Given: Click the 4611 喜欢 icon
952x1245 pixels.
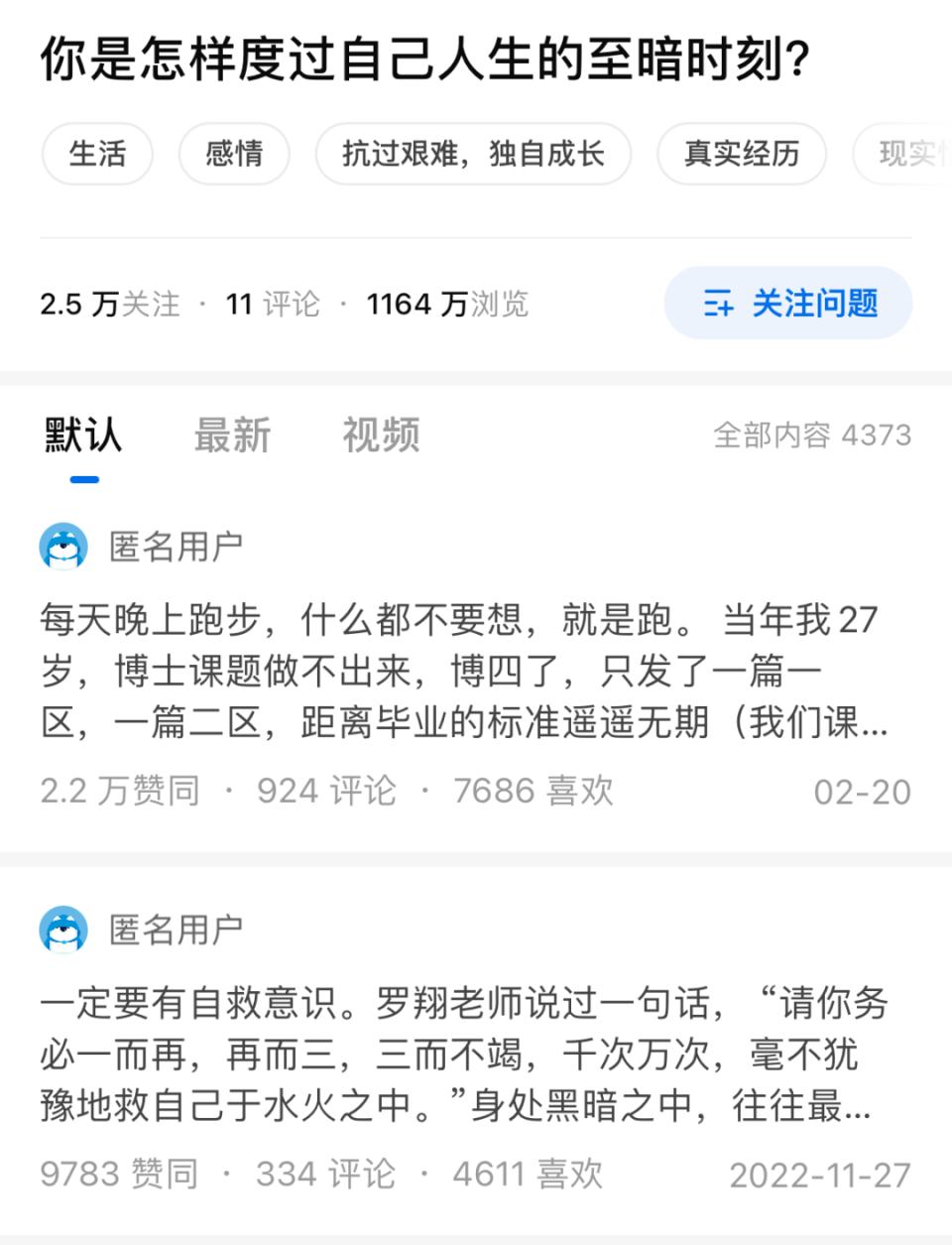Looking at the screenshot, I should pyautogui.click(x=528, y=1174).
